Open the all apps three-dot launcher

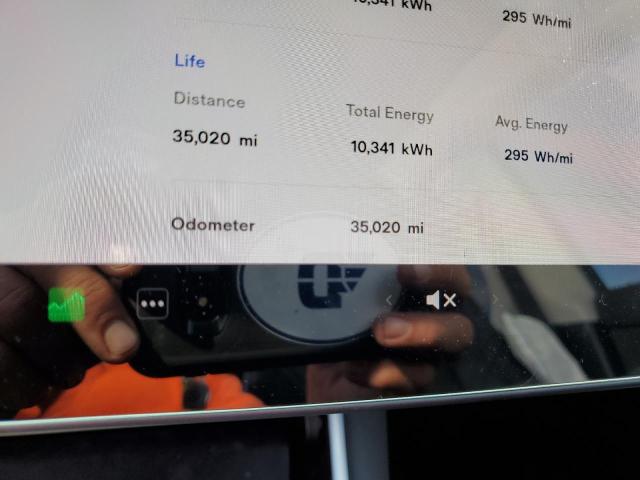click(x=152, y=302)
